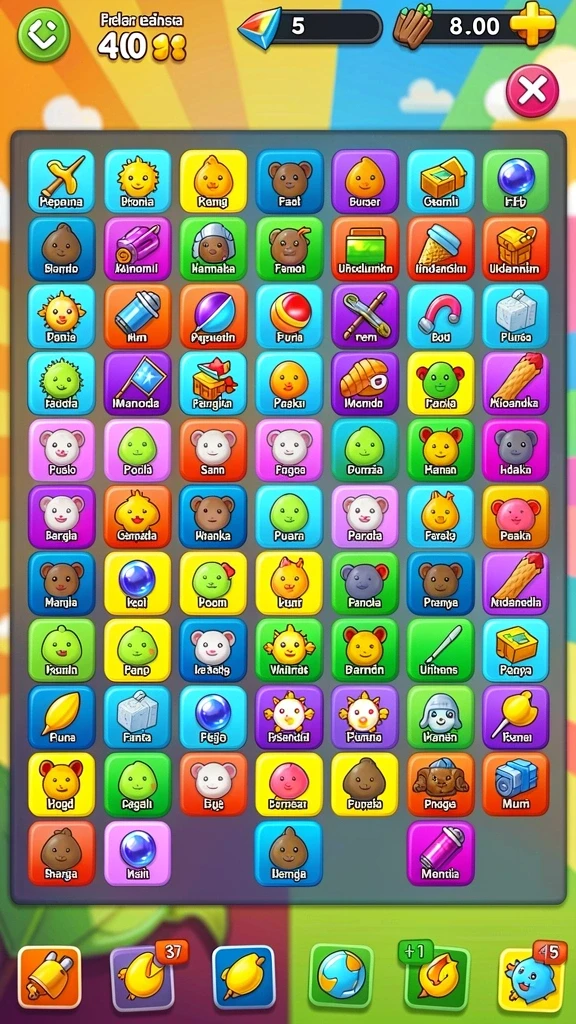This screenshot has width=576, height=1024.
Task: Select the yellow chick tile Gamada
Action: 137,517
